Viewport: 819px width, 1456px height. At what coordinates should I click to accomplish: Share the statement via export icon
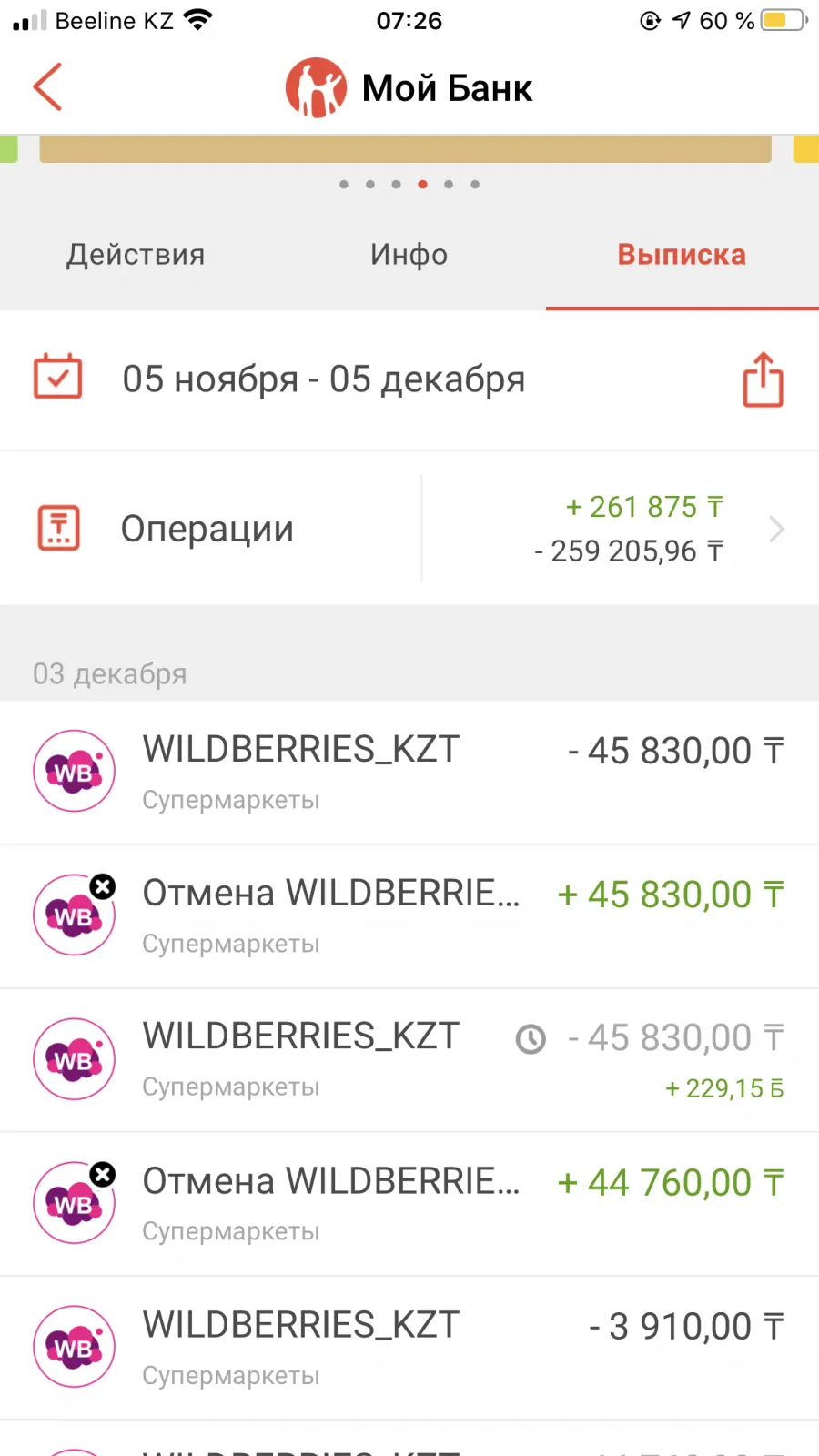pos(763,379)
